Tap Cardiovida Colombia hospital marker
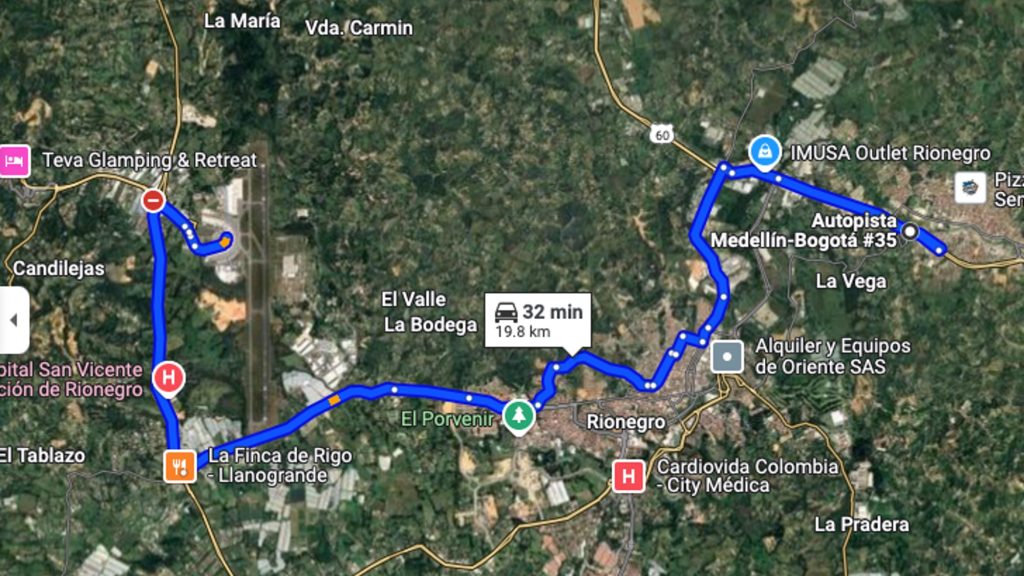 [630, 476]
